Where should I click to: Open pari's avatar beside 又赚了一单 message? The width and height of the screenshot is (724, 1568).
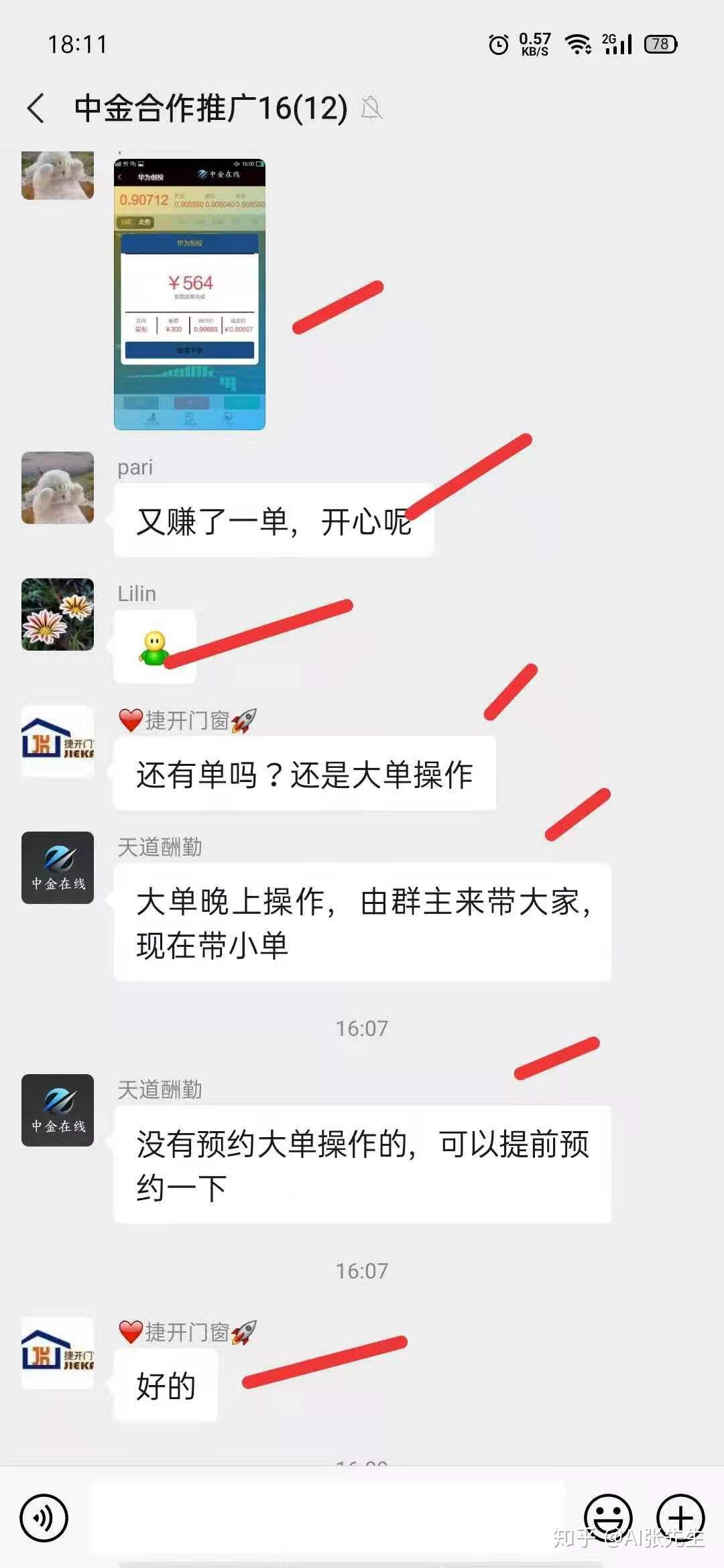pos(58,488)
